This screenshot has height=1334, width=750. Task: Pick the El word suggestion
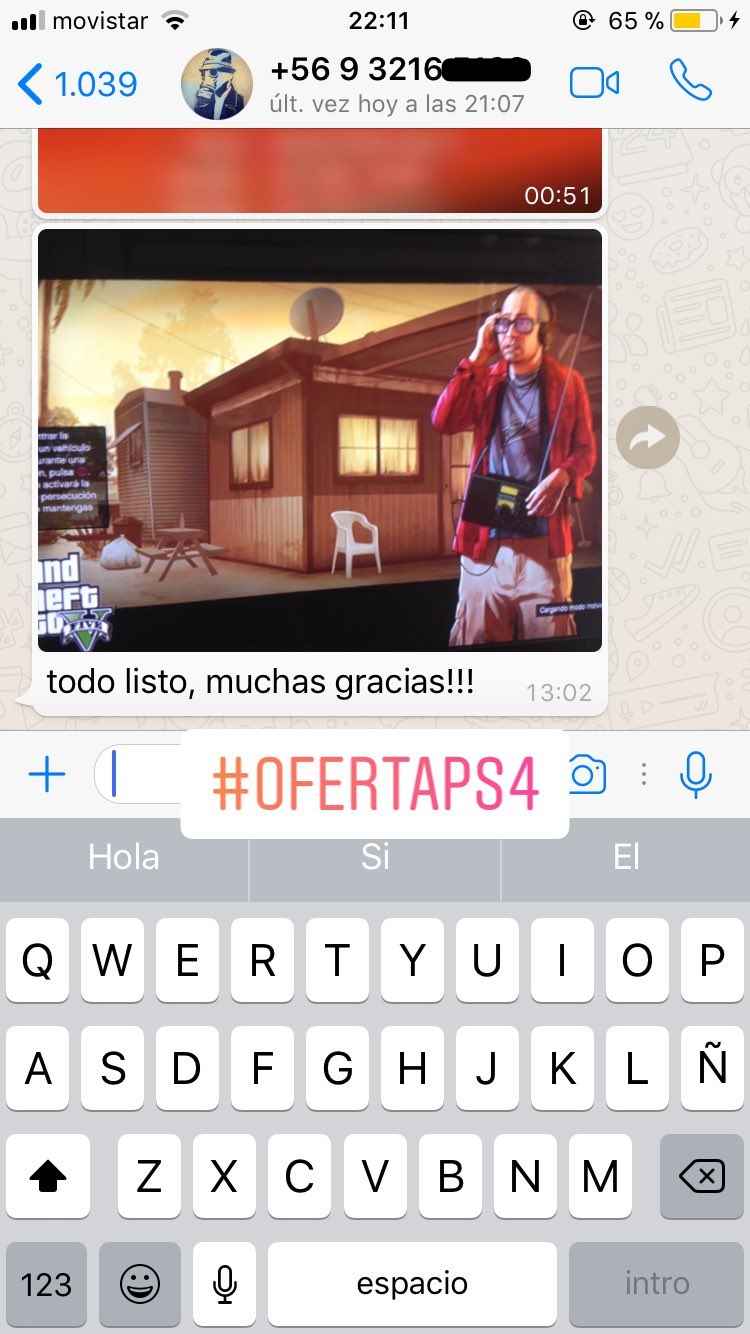626,857
